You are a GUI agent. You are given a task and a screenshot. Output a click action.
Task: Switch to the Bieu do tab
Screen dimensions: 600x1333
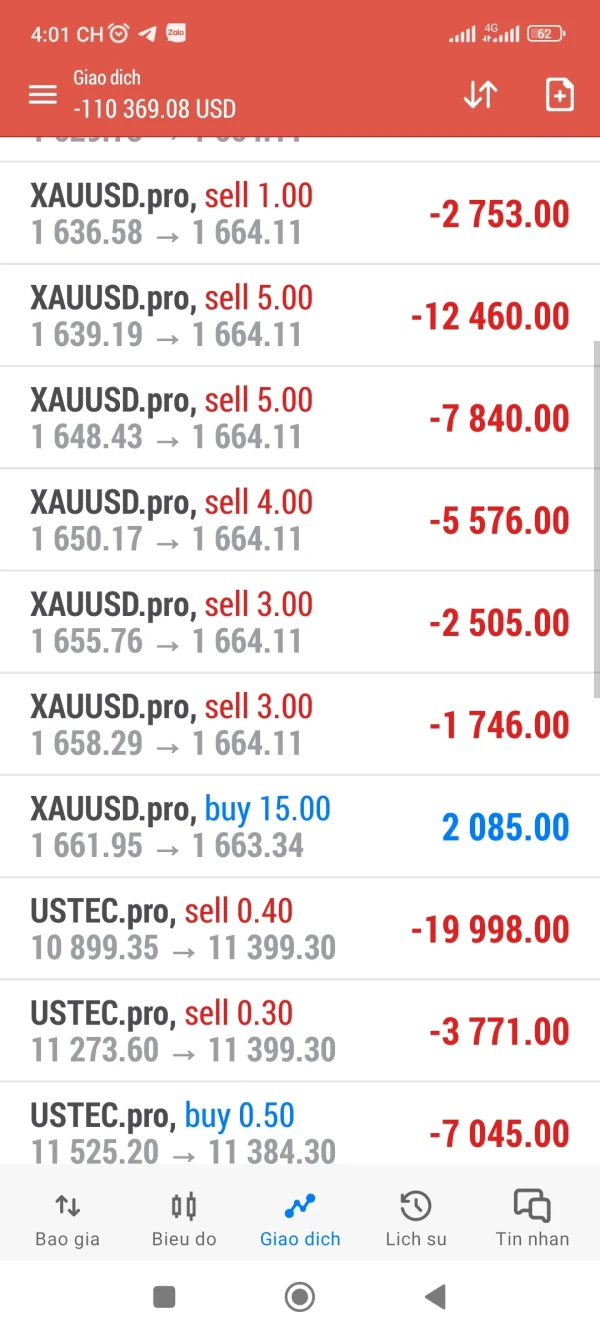[x=184, y=1219]
